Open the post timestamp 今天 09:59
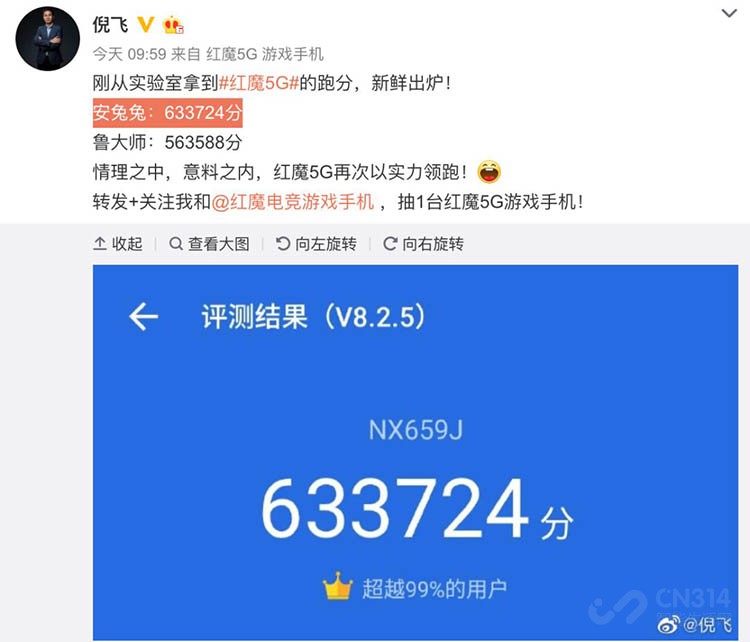The height and width of the screenshot is (642, 750). point(126,54)
